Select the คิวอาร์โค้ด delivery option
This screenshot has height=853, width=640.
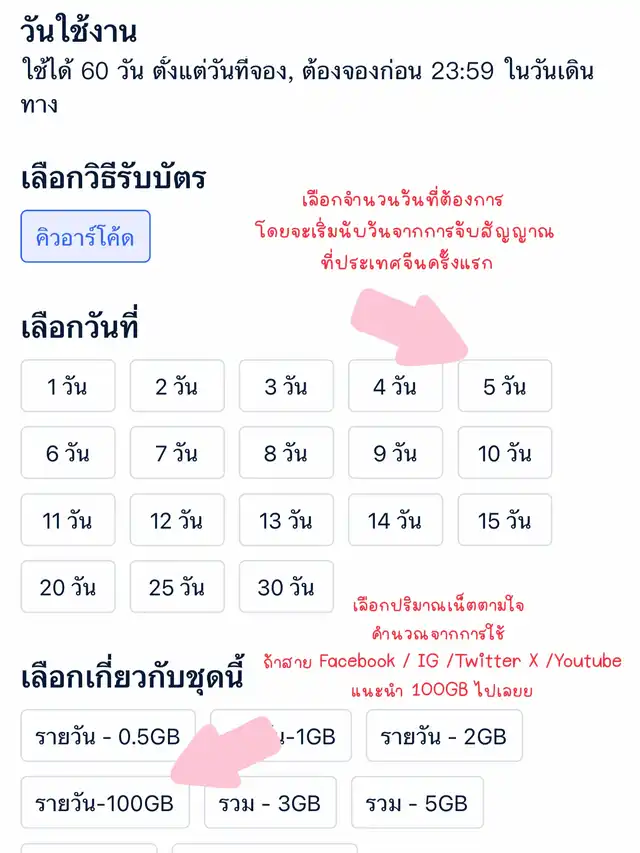(x=85, y=237)
